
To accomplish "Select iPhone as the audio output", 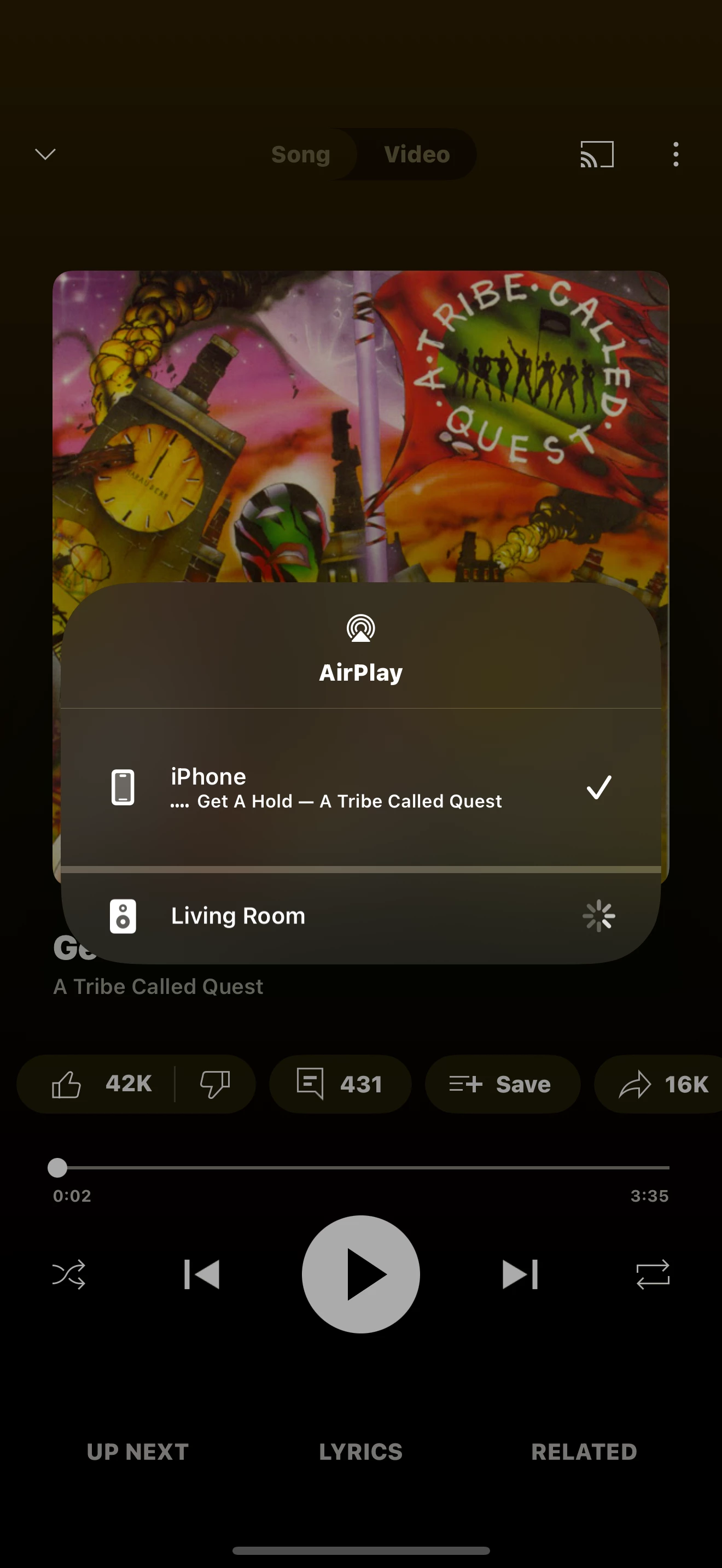I will tap(360, 787).
